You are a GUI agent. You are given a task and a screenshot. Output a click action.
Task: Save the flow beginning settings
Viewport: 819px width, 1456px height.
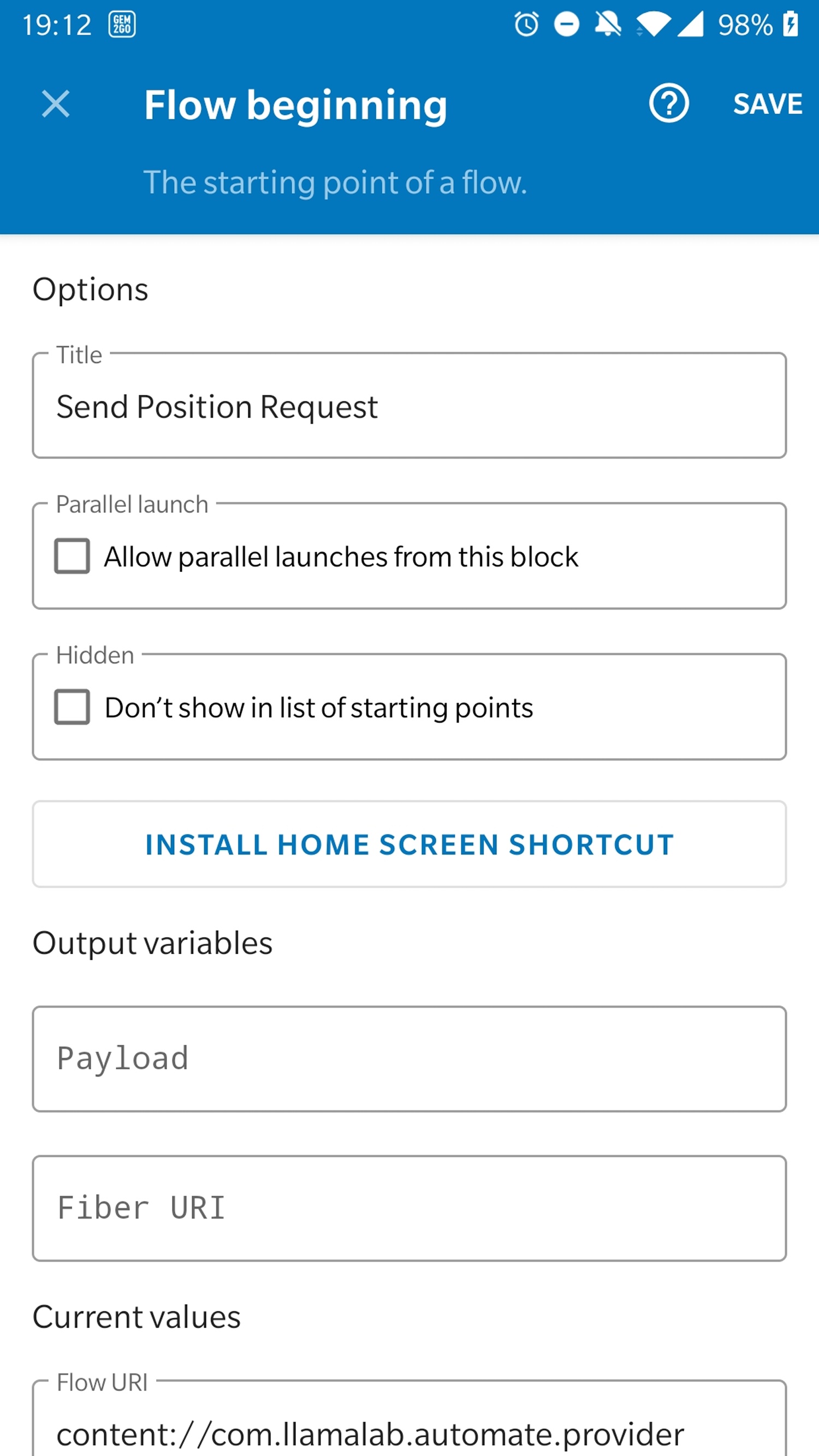pos(767,104)
